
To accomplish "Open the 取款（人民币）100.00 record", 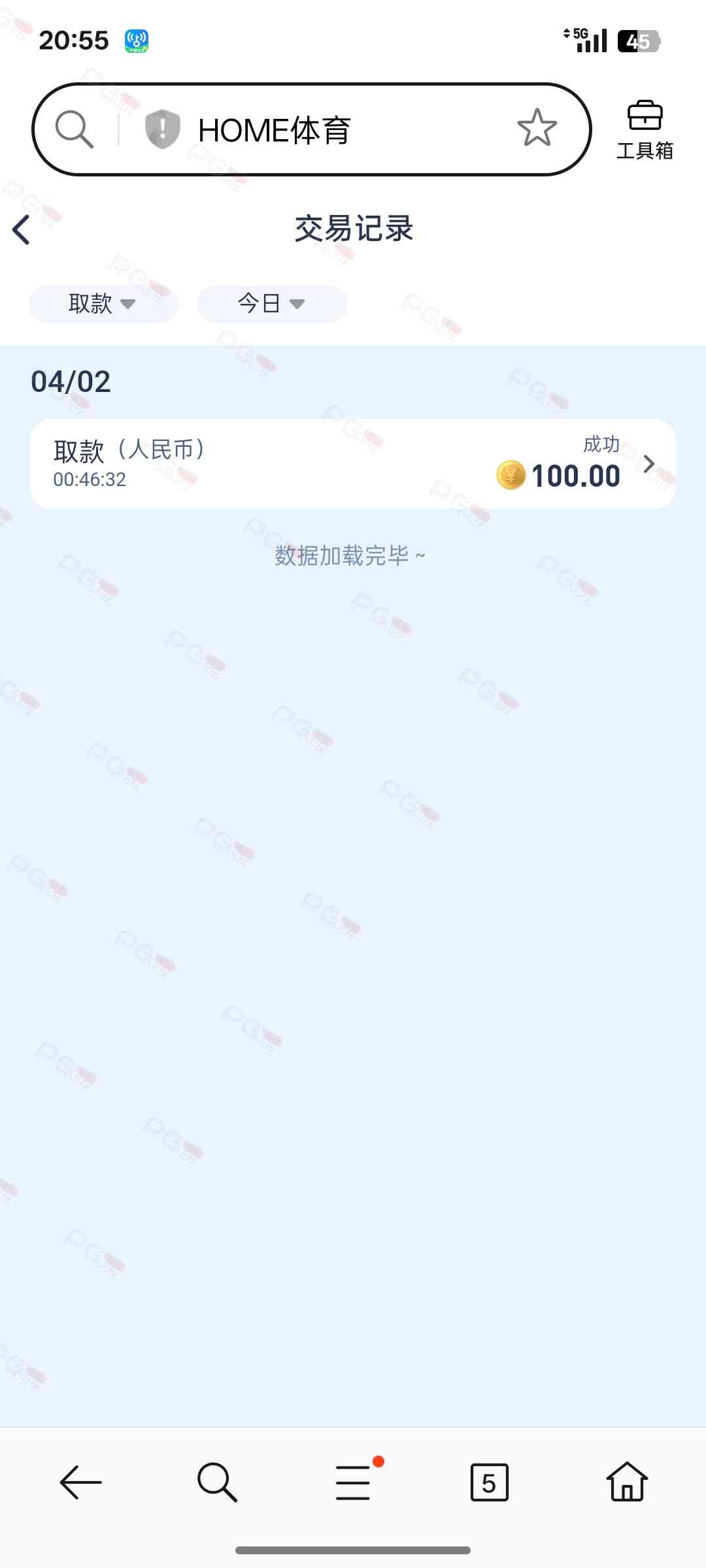I will [353, 464].
